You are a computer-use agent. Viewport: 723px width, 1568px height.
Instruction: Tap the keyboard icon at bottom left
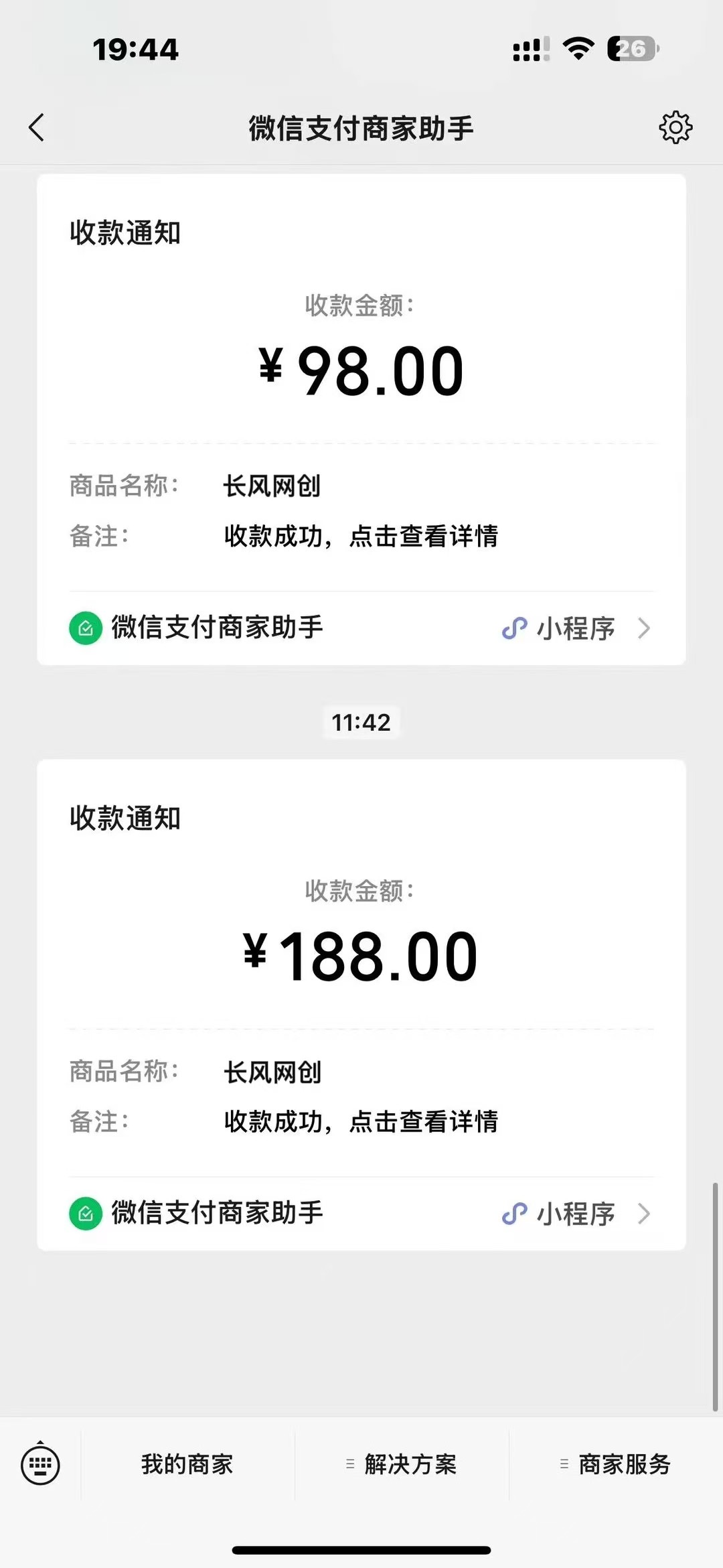pyautogui.click(x=40, y=1464)
